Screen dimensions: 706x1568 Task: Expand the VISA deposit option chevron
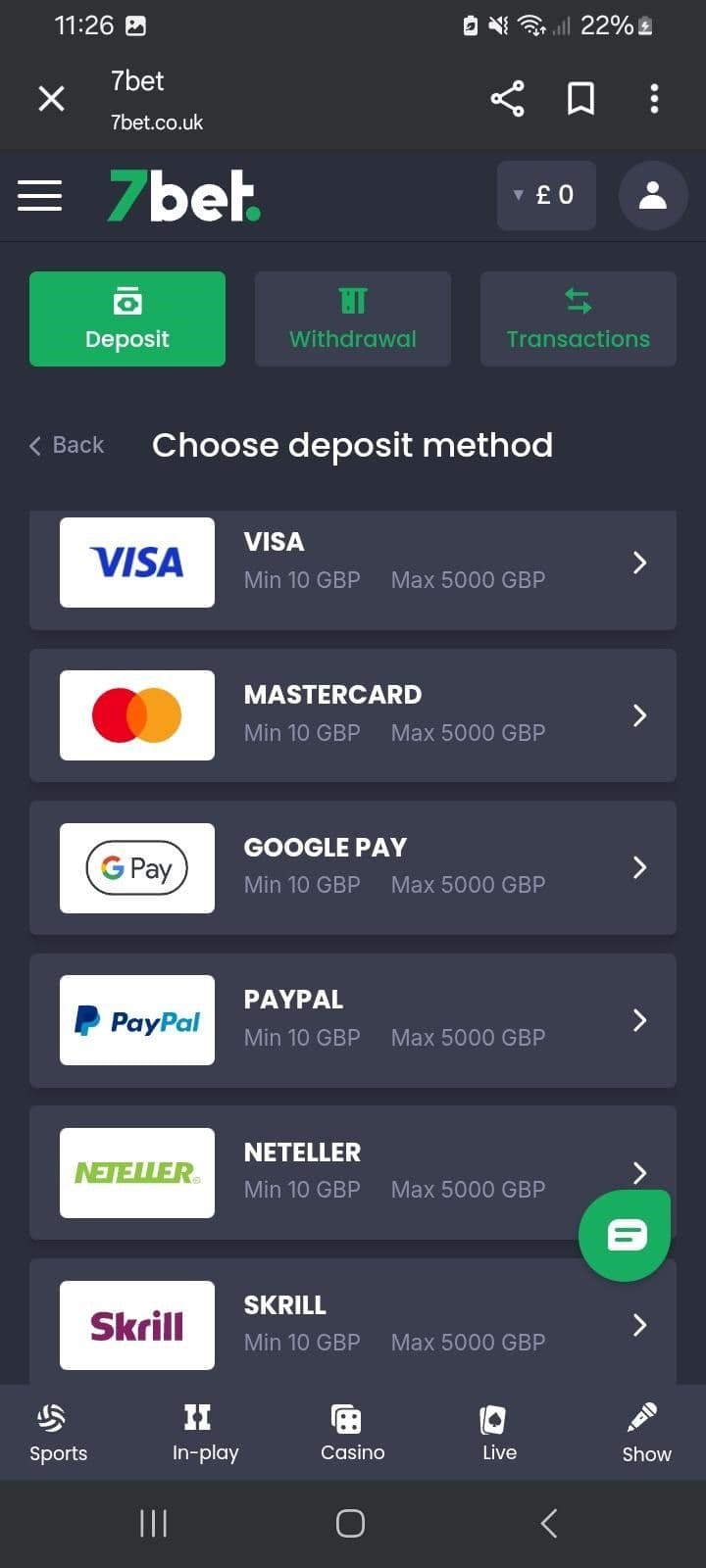point(639,563)
